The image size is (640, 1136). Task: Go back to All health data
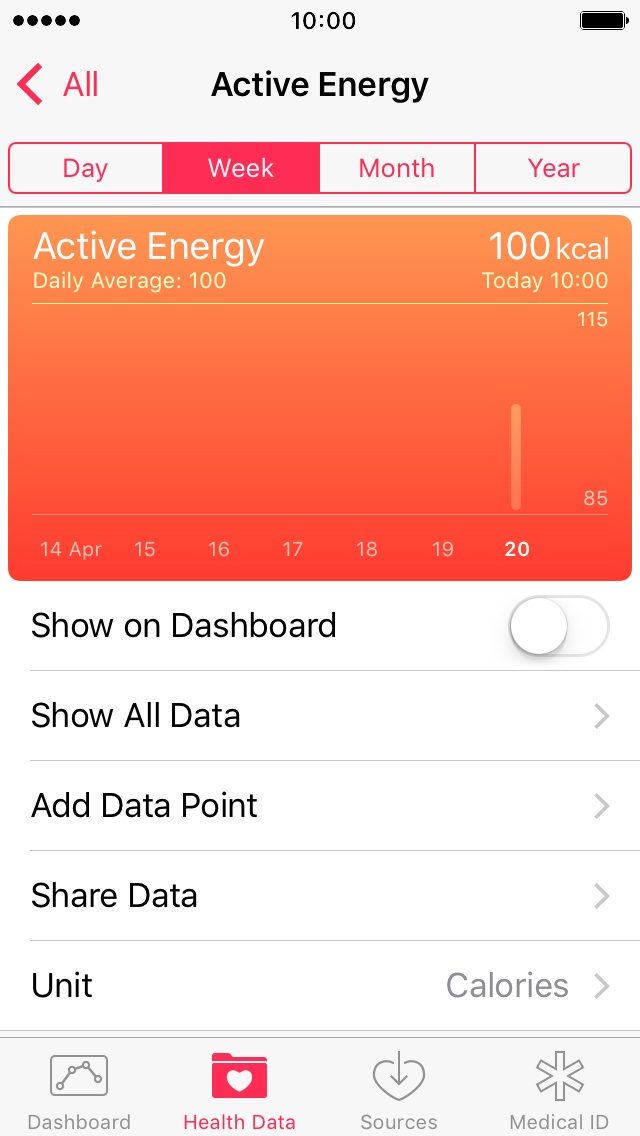57,85
